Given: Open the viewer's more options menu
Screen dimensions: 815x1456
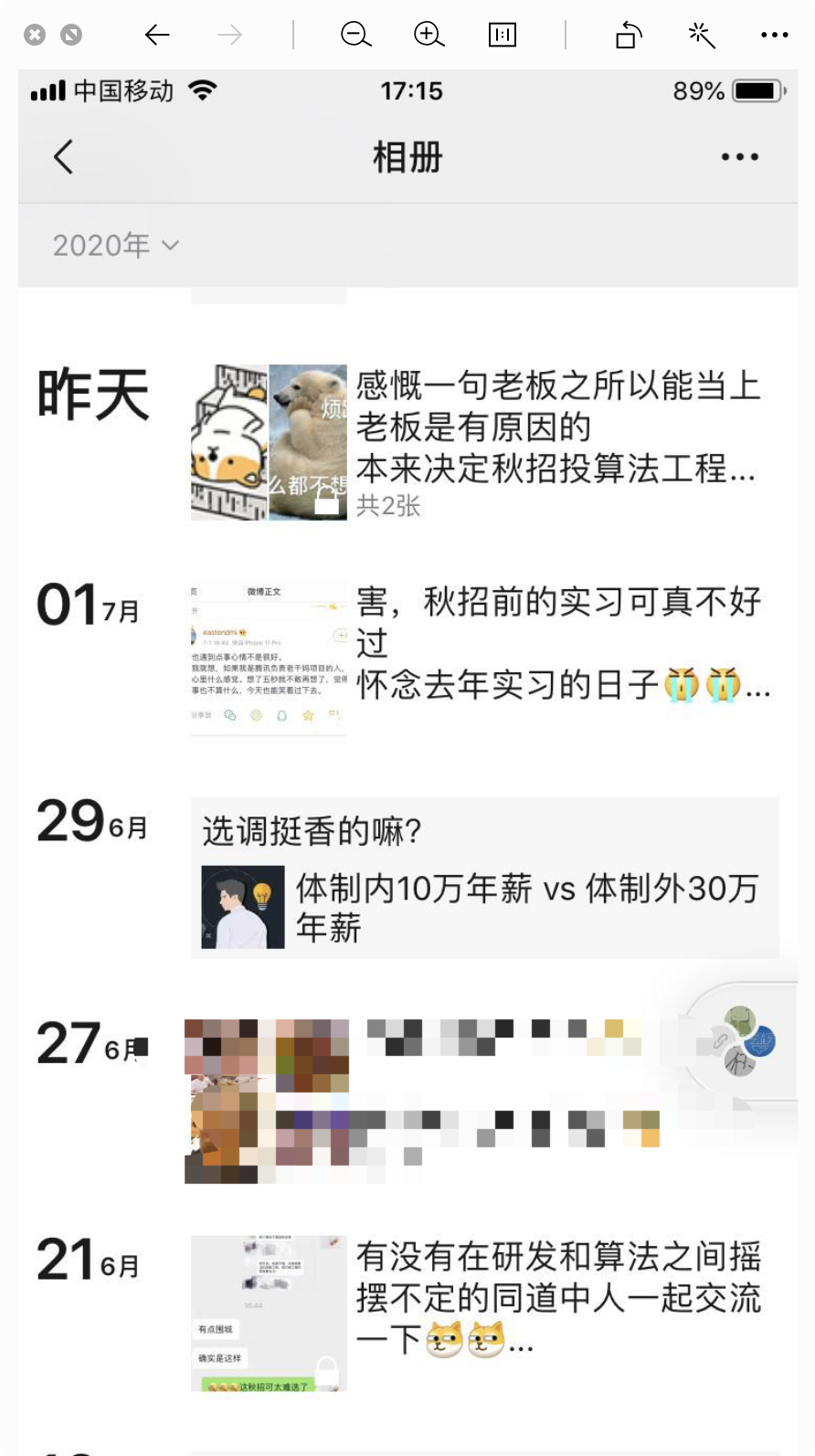Looking at the screenshot, I should 774,36.
